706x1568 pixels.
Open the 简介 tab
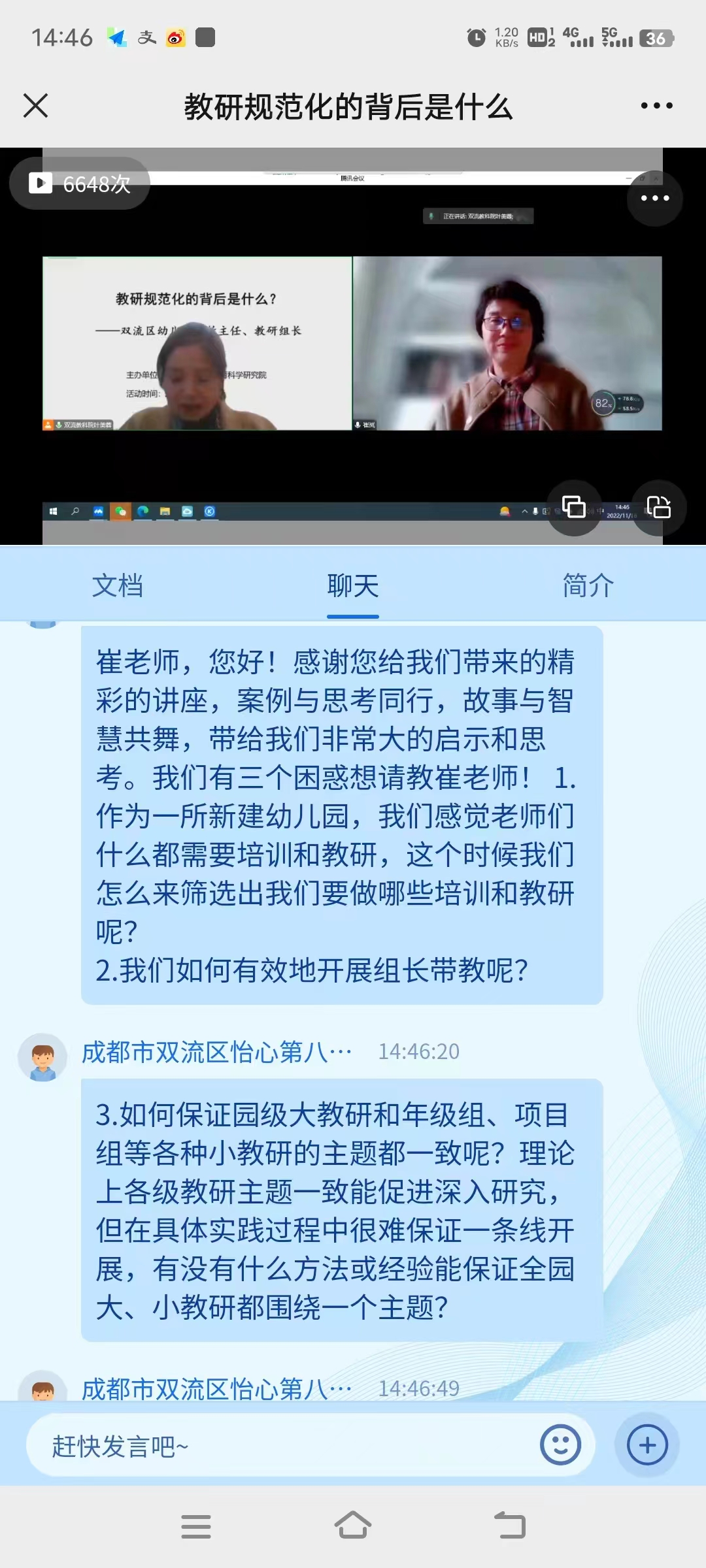(588, 585)
